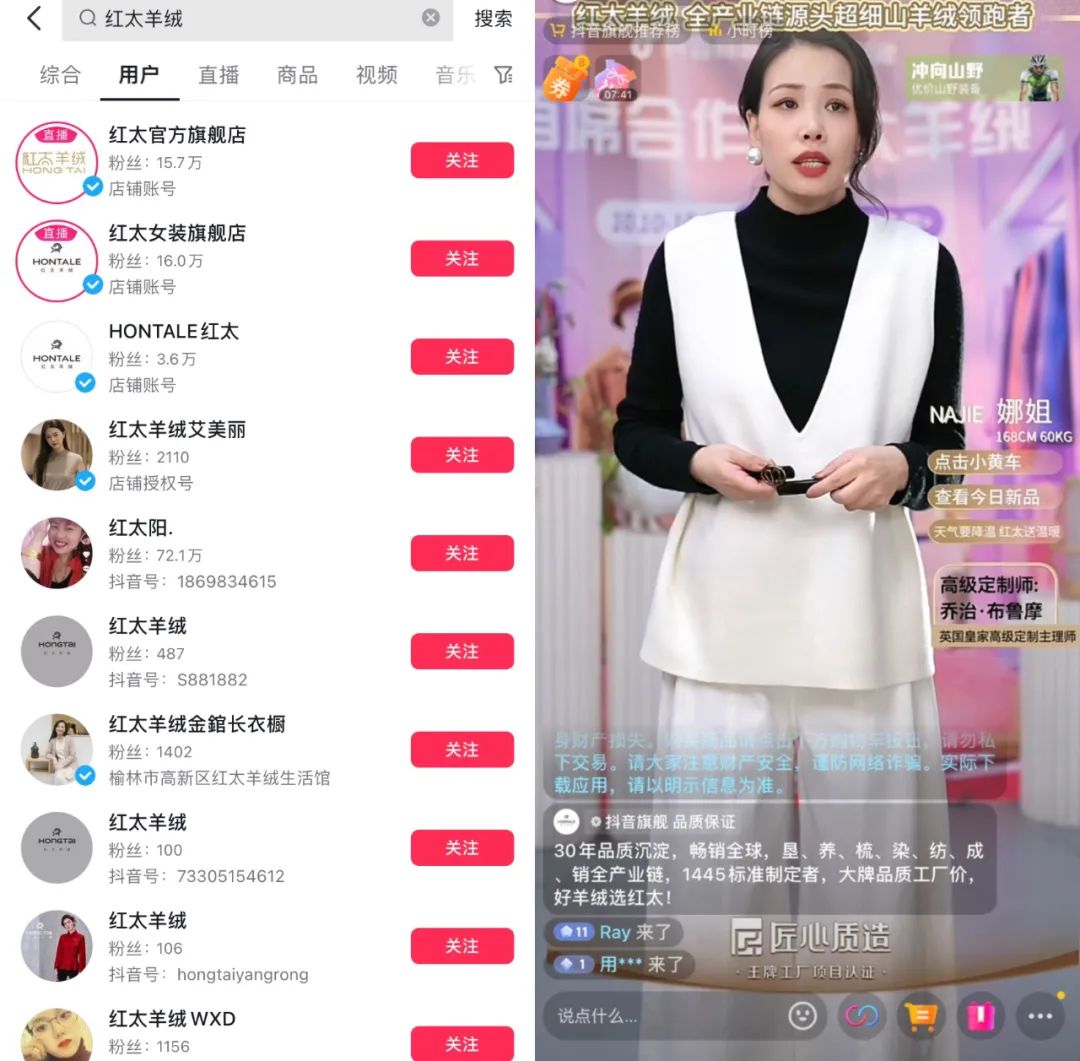Switch to the 商品 tab

[x=297, y=75]
